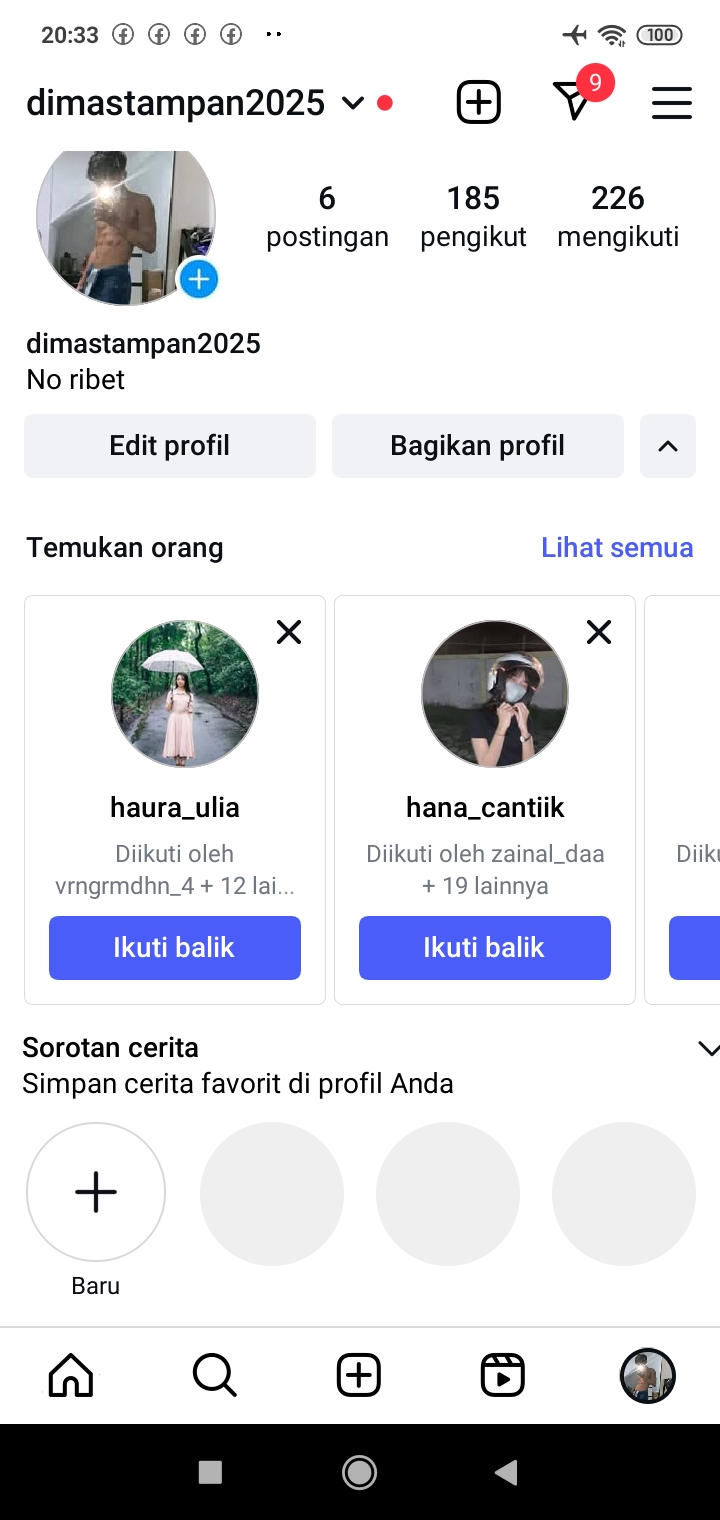This screenshot has width=720, height=1520.
Task: Follow back hana_cantiik
Action: click(x=485, y=948)
